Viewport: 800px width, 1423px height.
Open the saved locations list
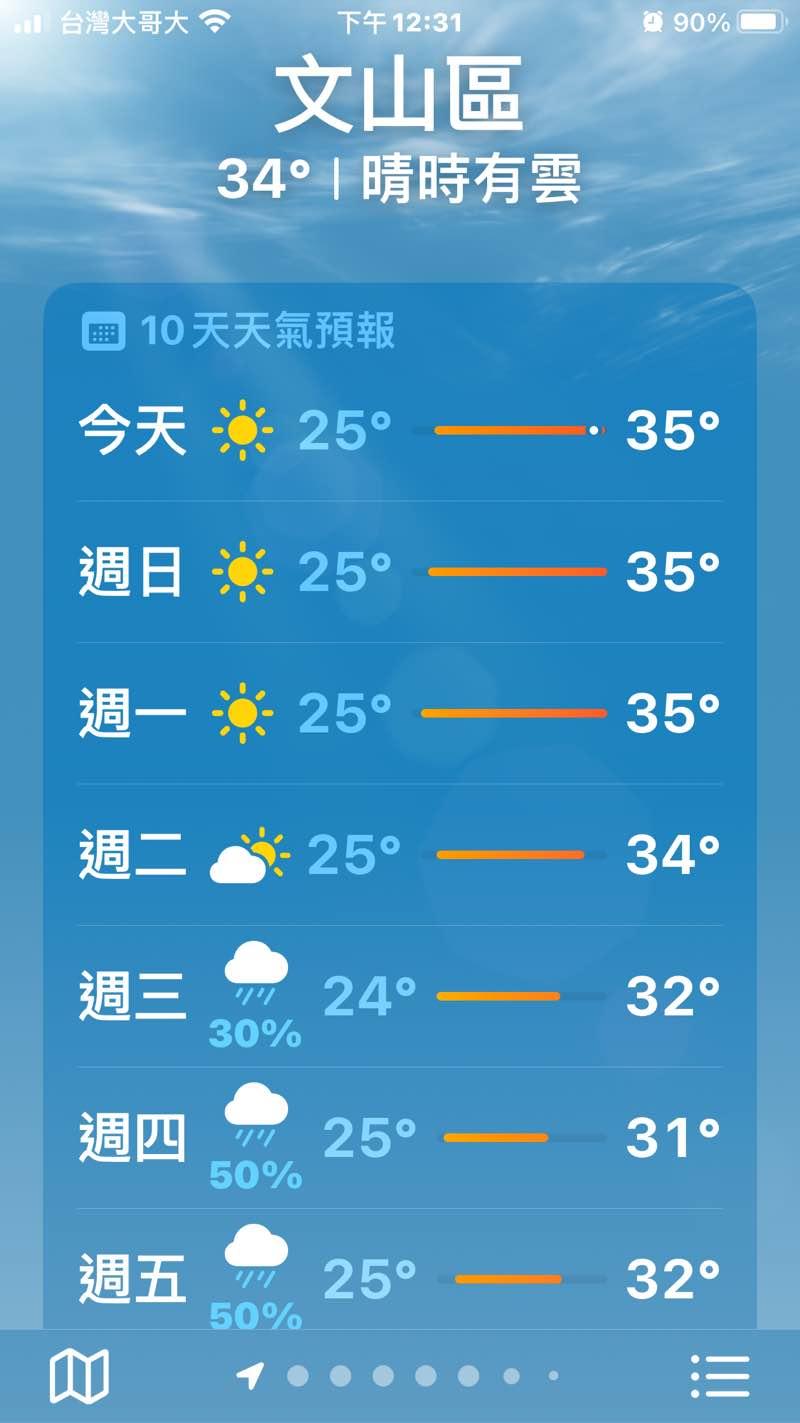pos(720,1376)
